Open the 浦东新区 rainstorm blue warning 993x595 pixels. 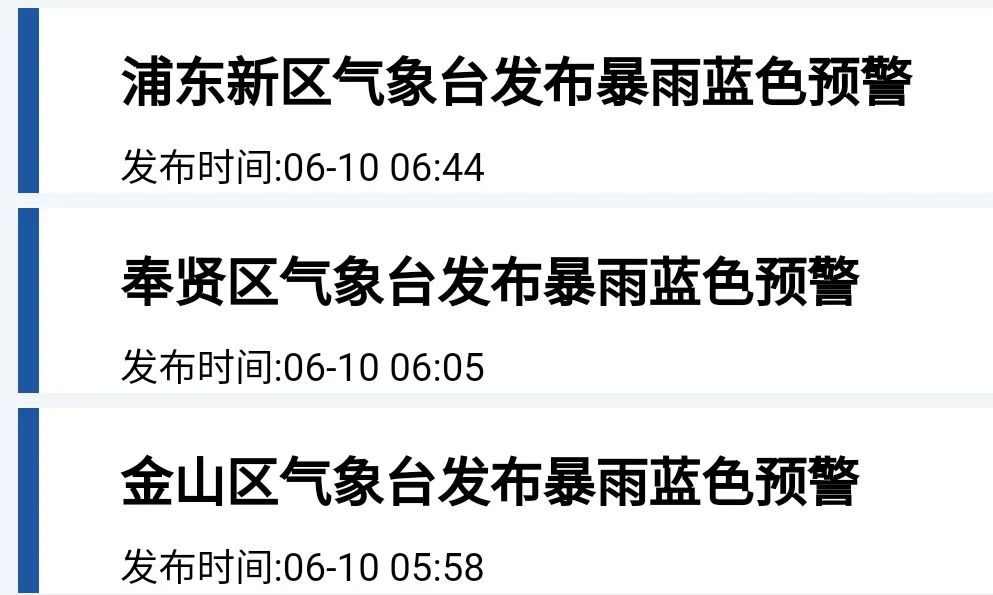(x=515, y=82)
